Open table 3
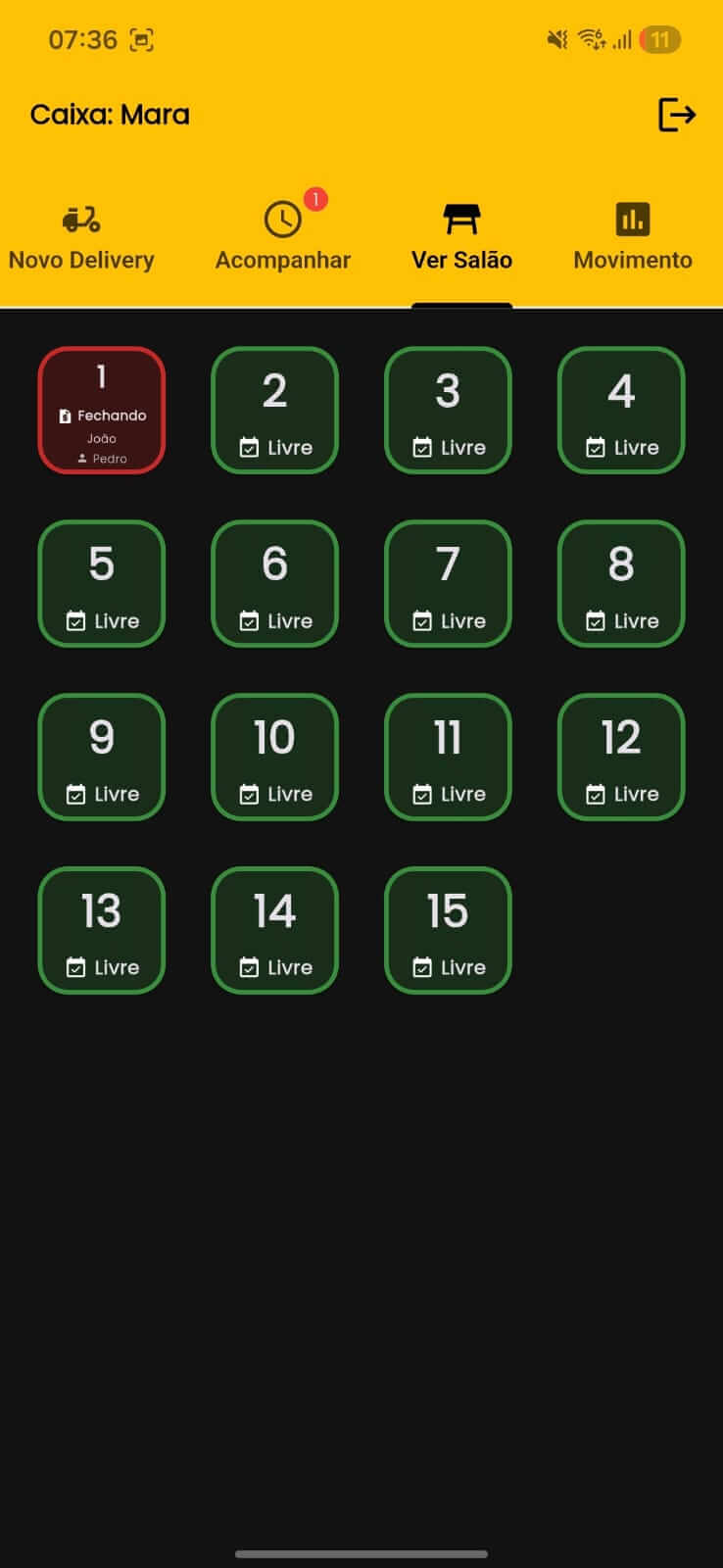 (x=448, y=411)
